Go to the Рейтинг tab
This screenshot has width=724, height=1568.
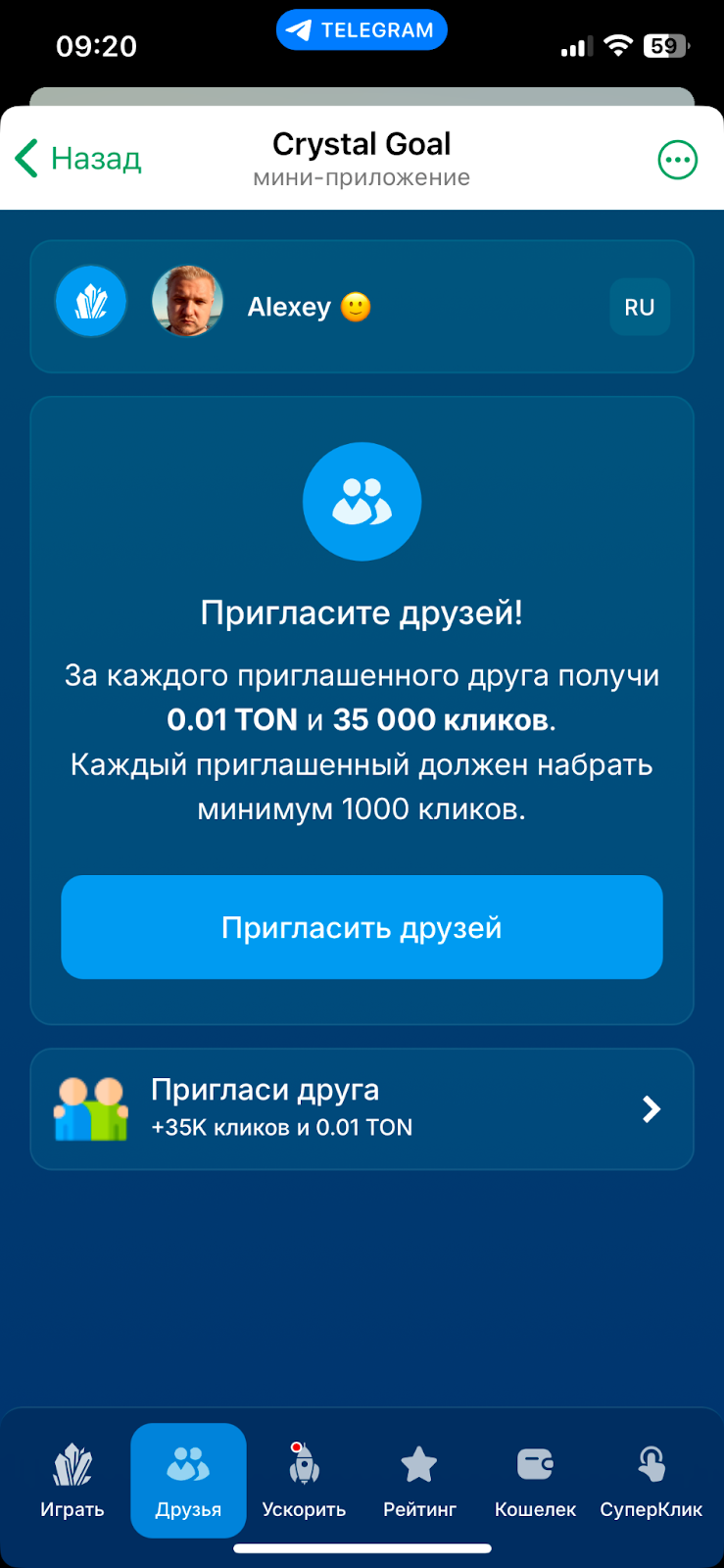(419, 1480)
